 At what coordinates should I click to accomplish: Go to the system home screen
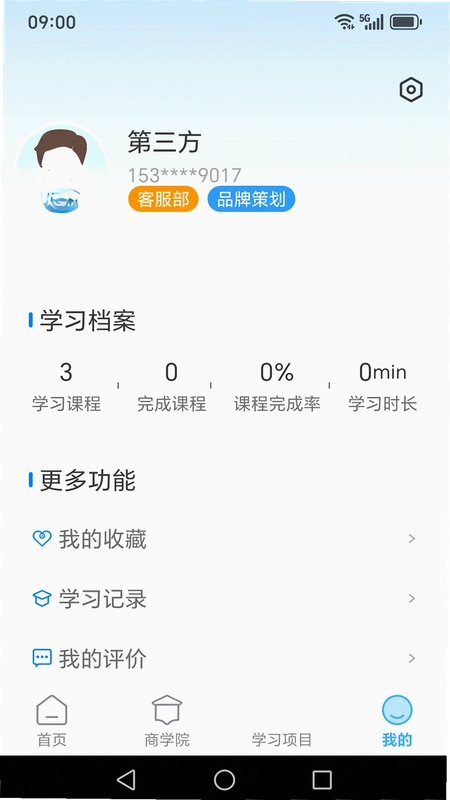tap(224, 780)
